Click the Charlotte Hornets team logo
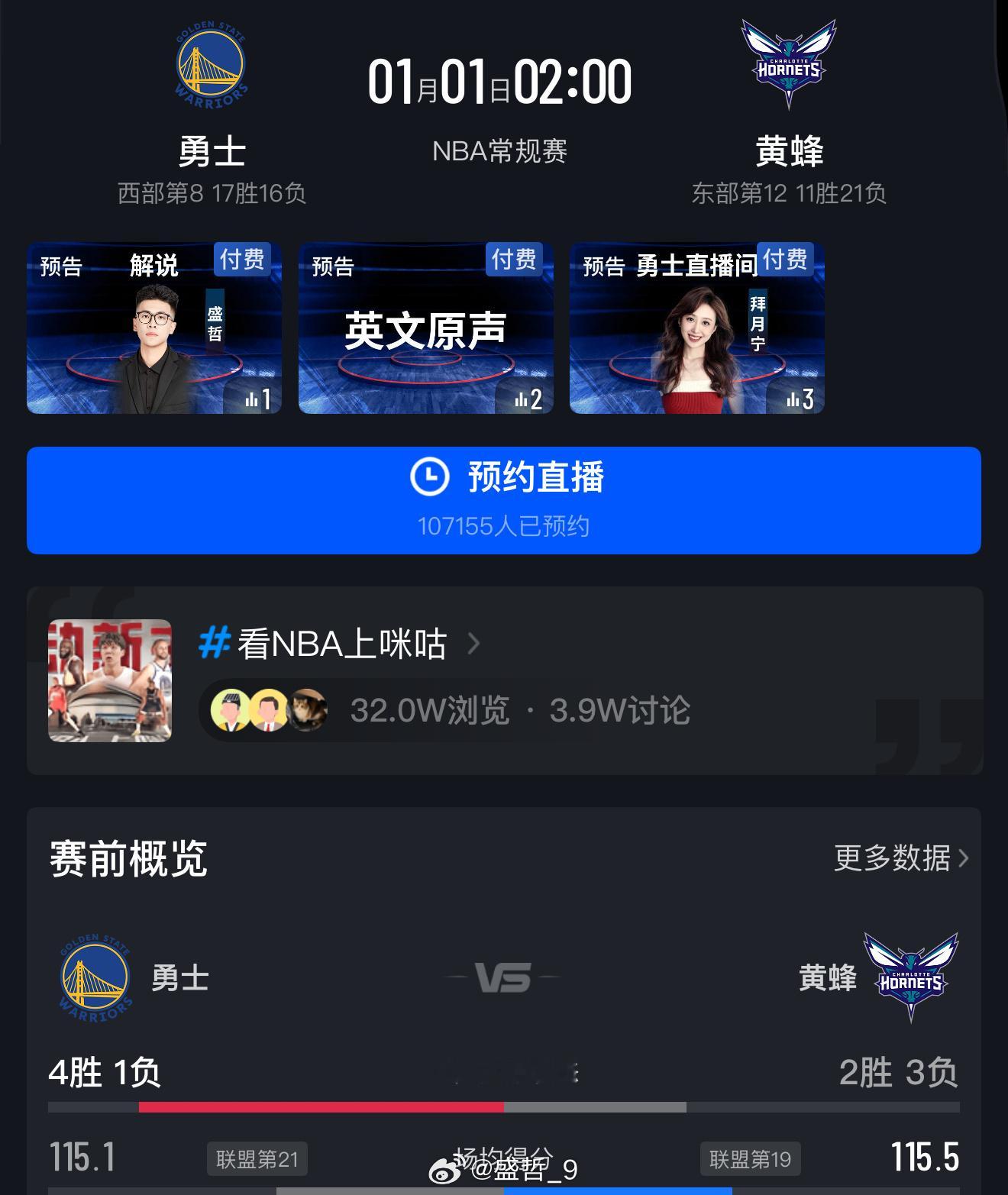Viewport: 1008px width, 1195px height. pos(787,61)
